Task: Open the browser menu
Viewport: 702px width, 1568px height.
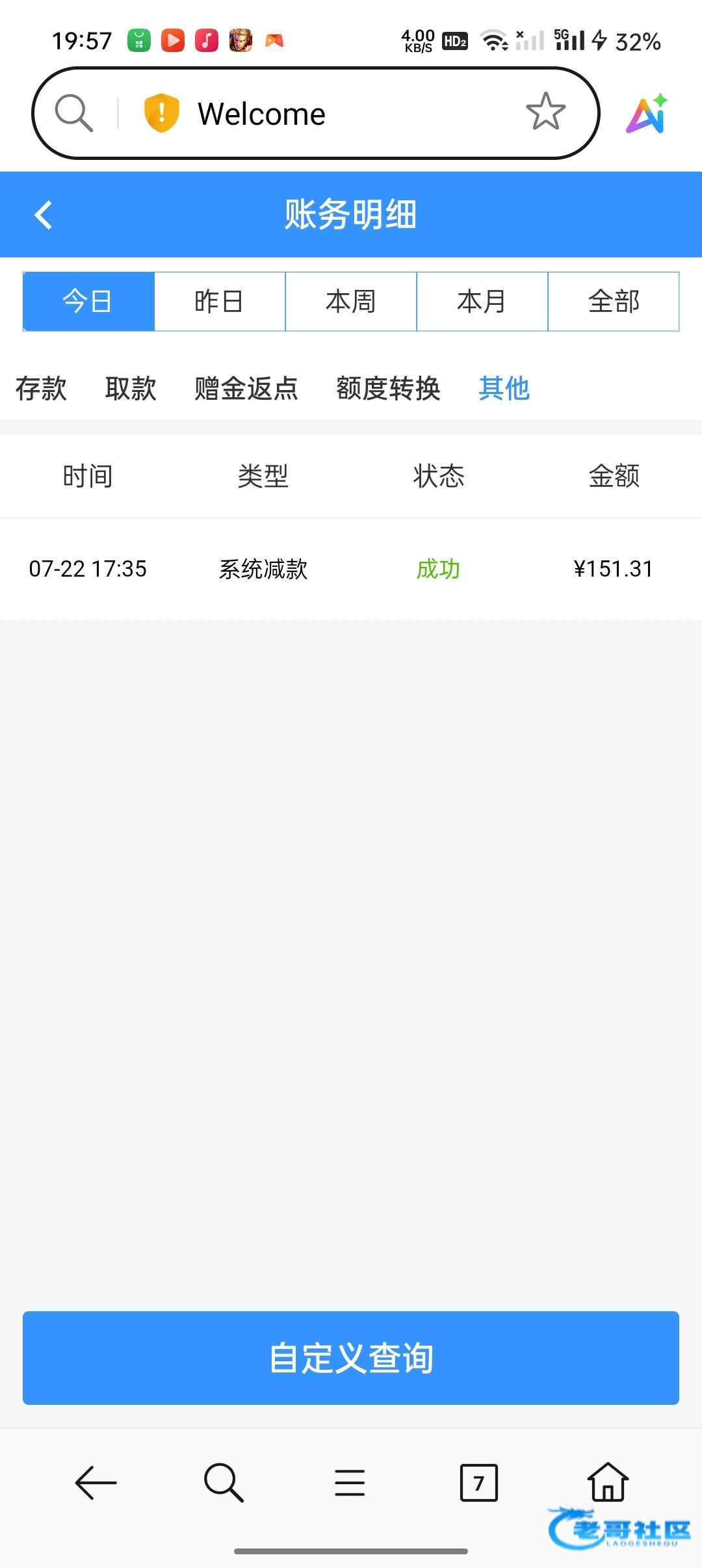Action: tap(350, 1483)
